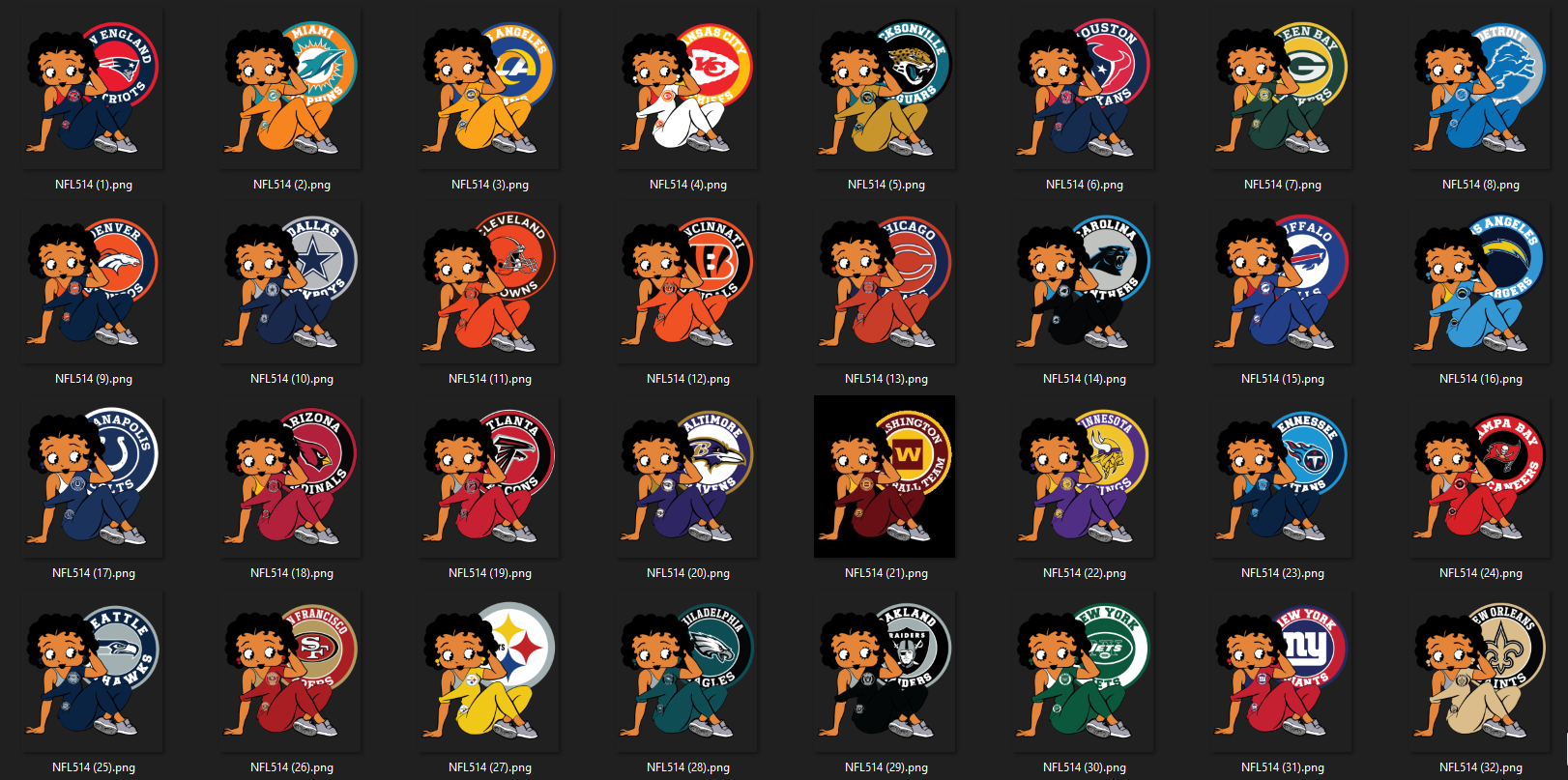Screen dimensions: 1568x780
Task: Open NFL514 (31).png file
Action: (1282, 671)
